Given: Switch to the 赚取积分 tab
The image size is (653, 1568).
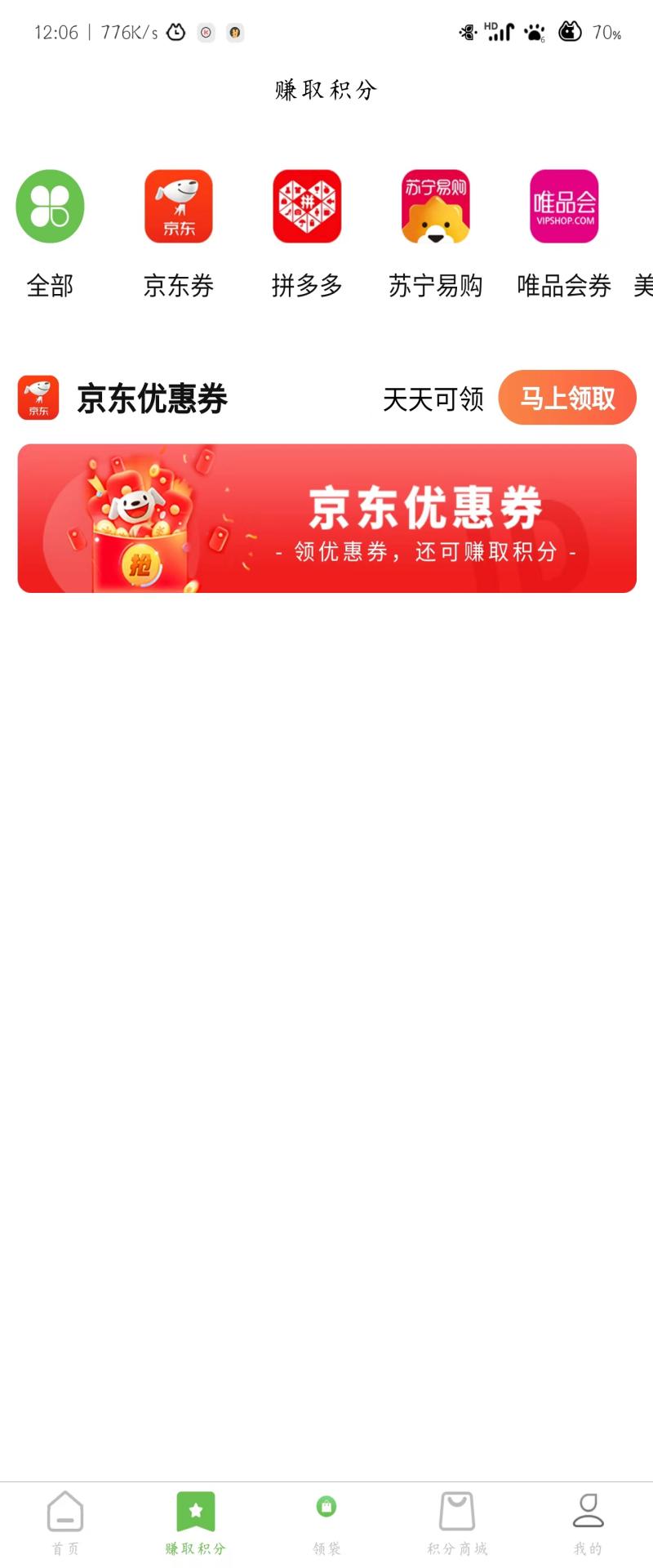Looking at the screenshot, I should [x=196, y=1521].
